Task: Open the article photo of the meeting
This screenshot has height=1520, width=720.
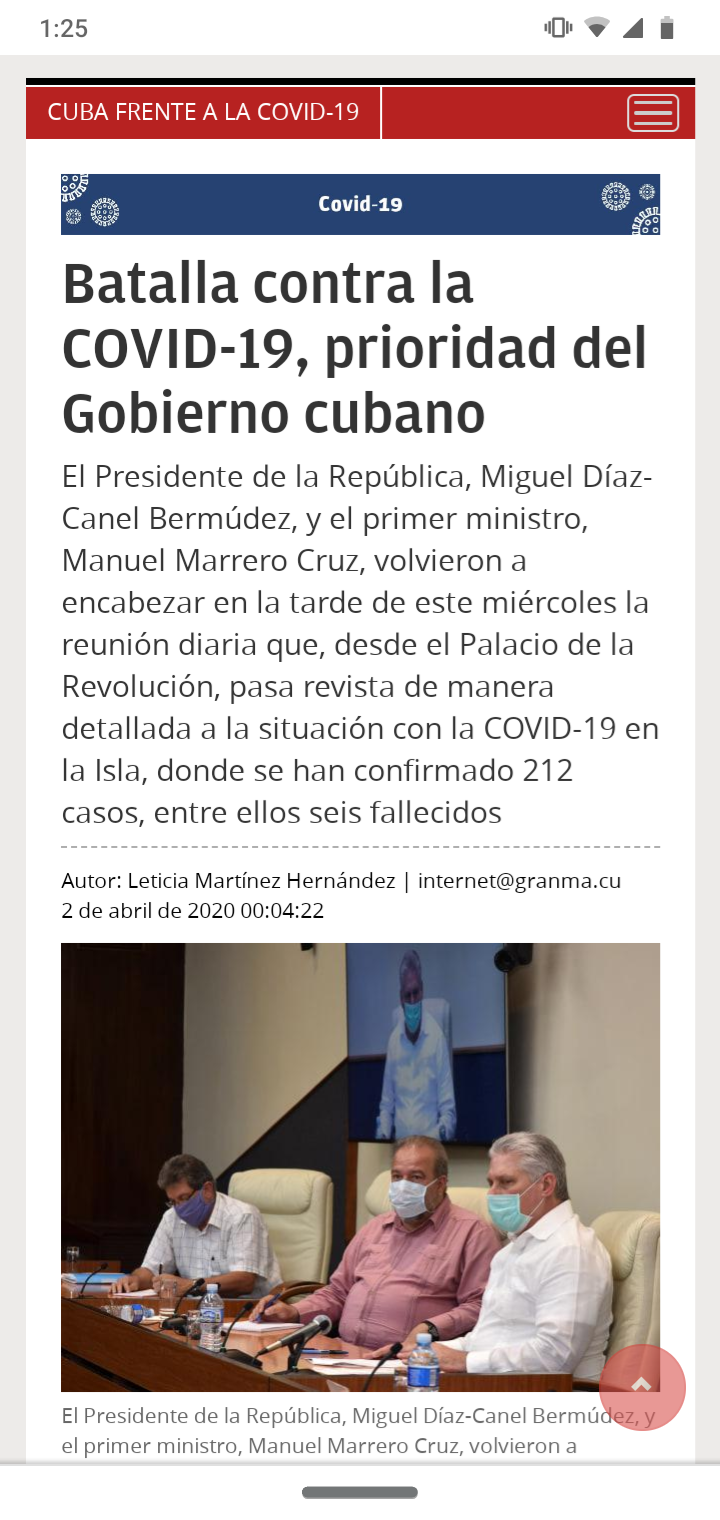Action: tap(360, 1167)
